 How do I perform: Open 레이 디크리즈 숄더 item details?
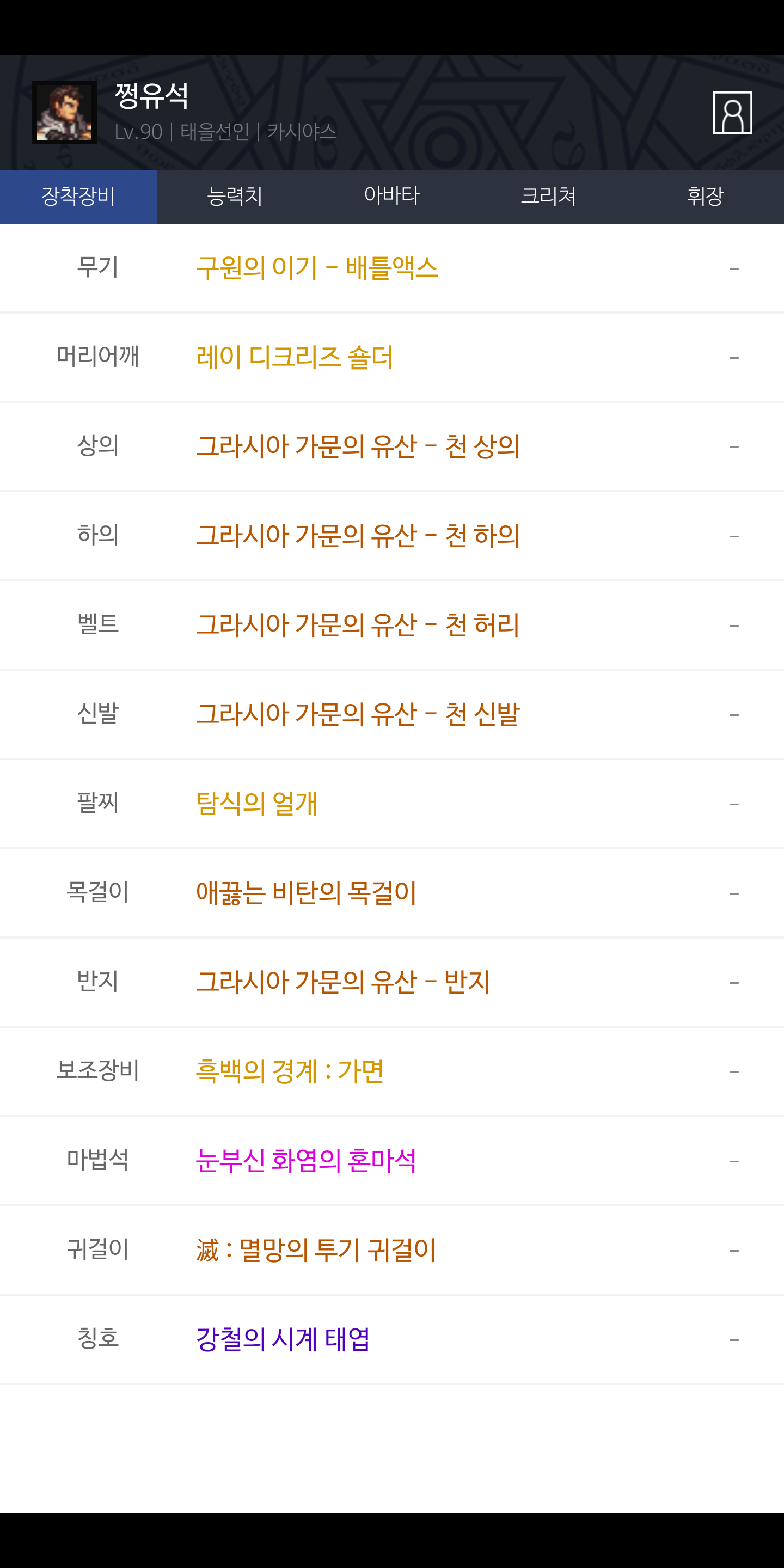pyautogui.click(x=392, y=357)
